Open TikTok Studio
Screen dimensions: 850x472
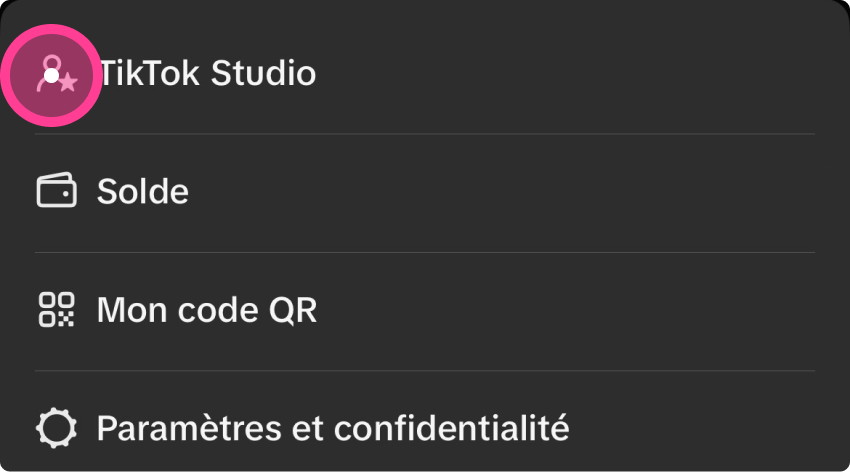click(207, 73)
